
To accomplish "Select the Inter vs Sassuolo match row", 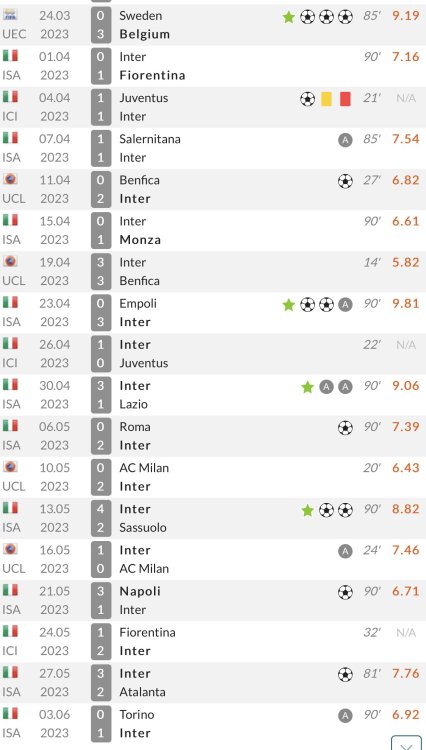I will [213, 518].
